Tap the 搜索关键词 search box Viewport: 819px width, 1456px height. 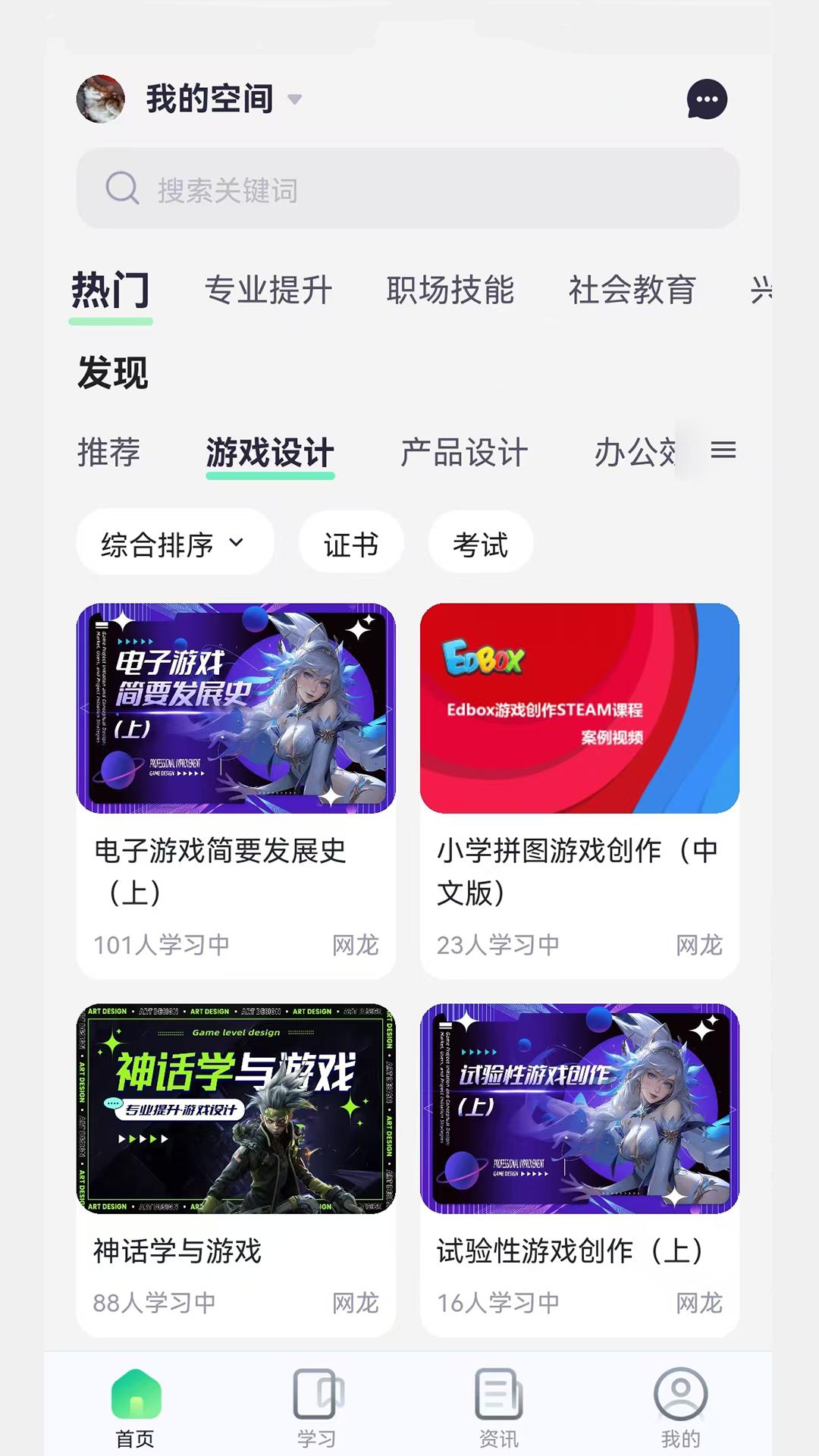(408, 189)
